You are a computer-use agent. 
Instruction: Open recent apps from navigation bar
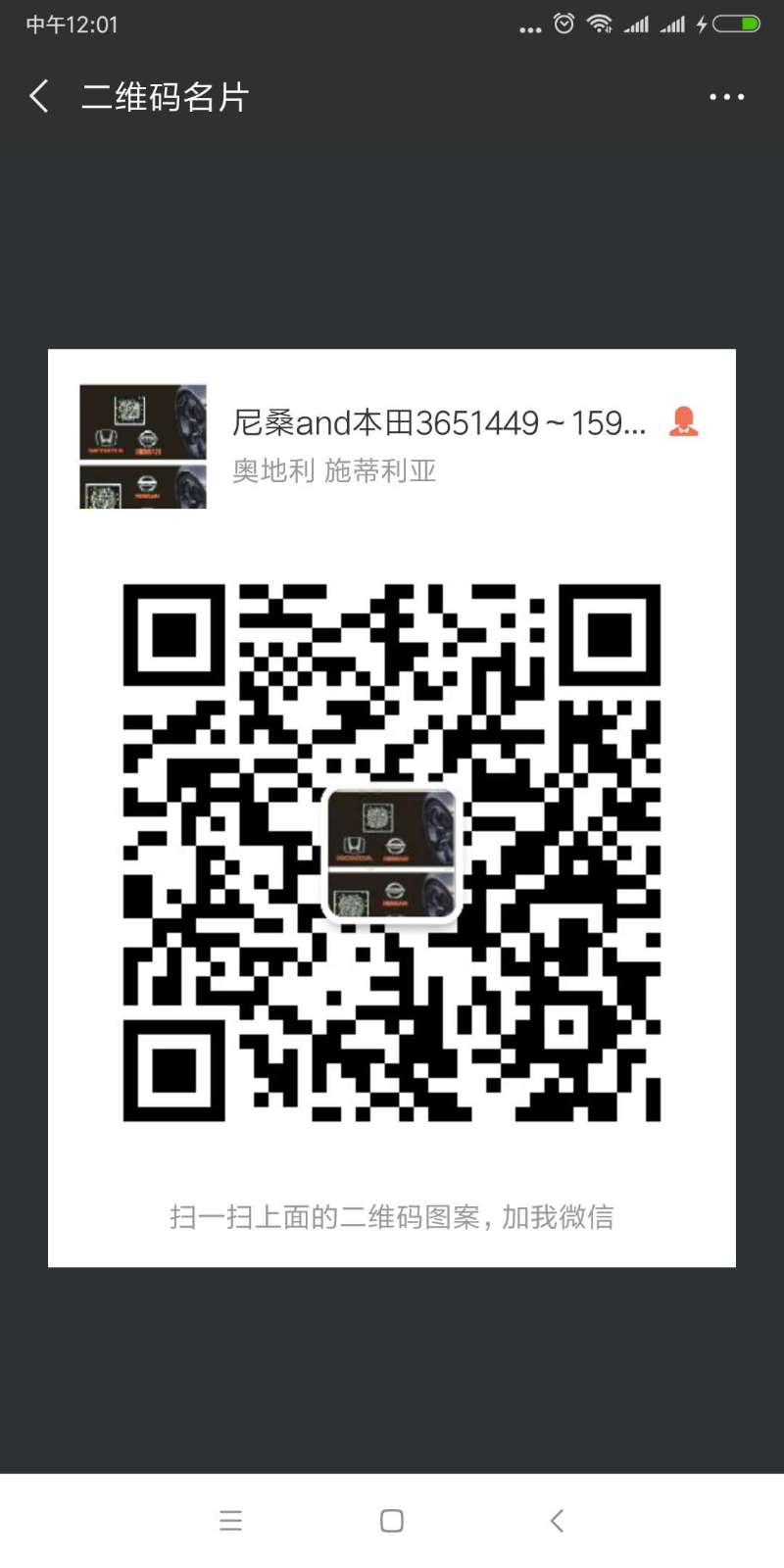point(230,1521)
